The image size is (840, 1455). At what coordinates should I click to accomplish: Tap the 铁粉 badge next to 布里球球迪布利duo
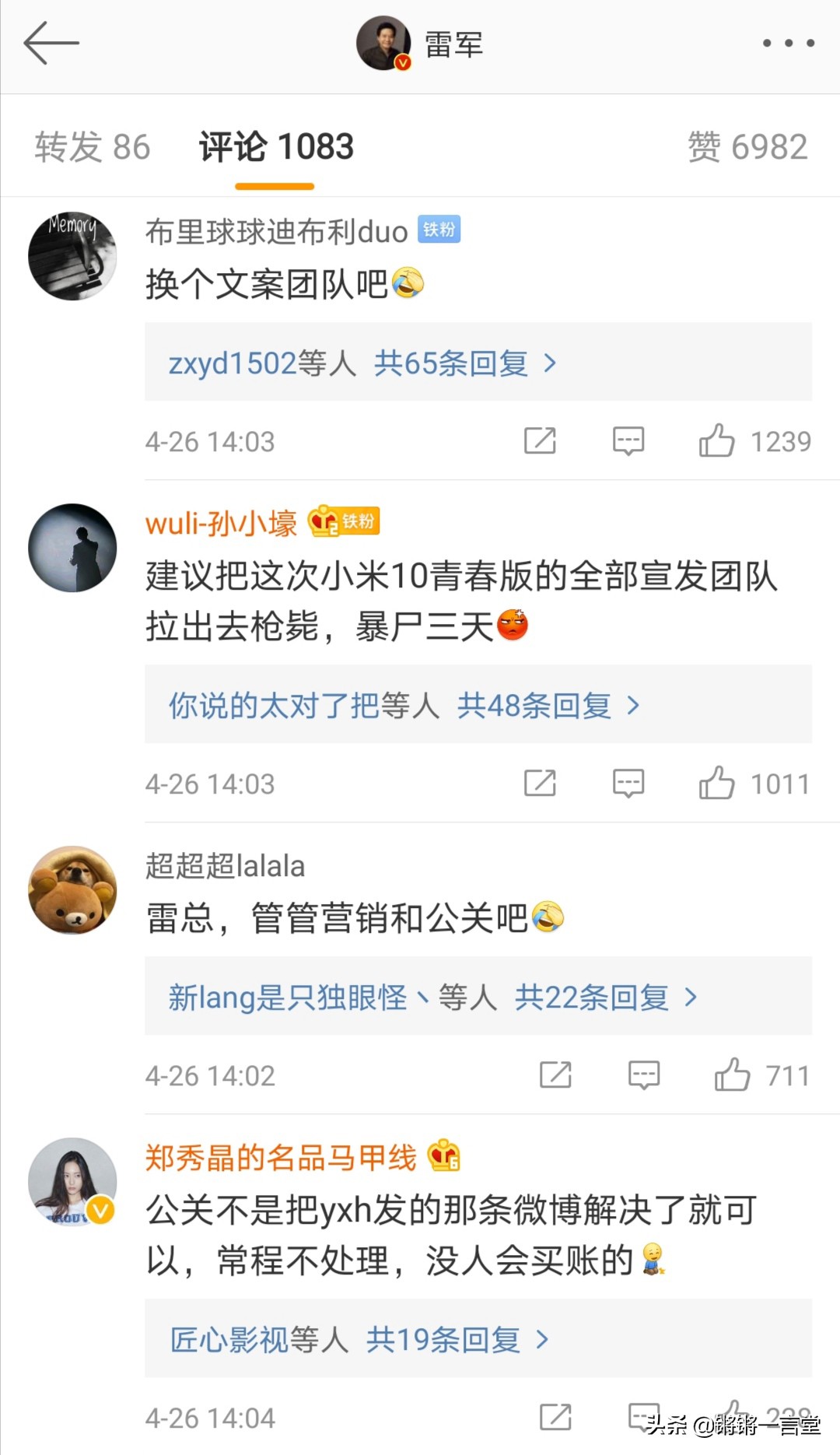(438, 230)
